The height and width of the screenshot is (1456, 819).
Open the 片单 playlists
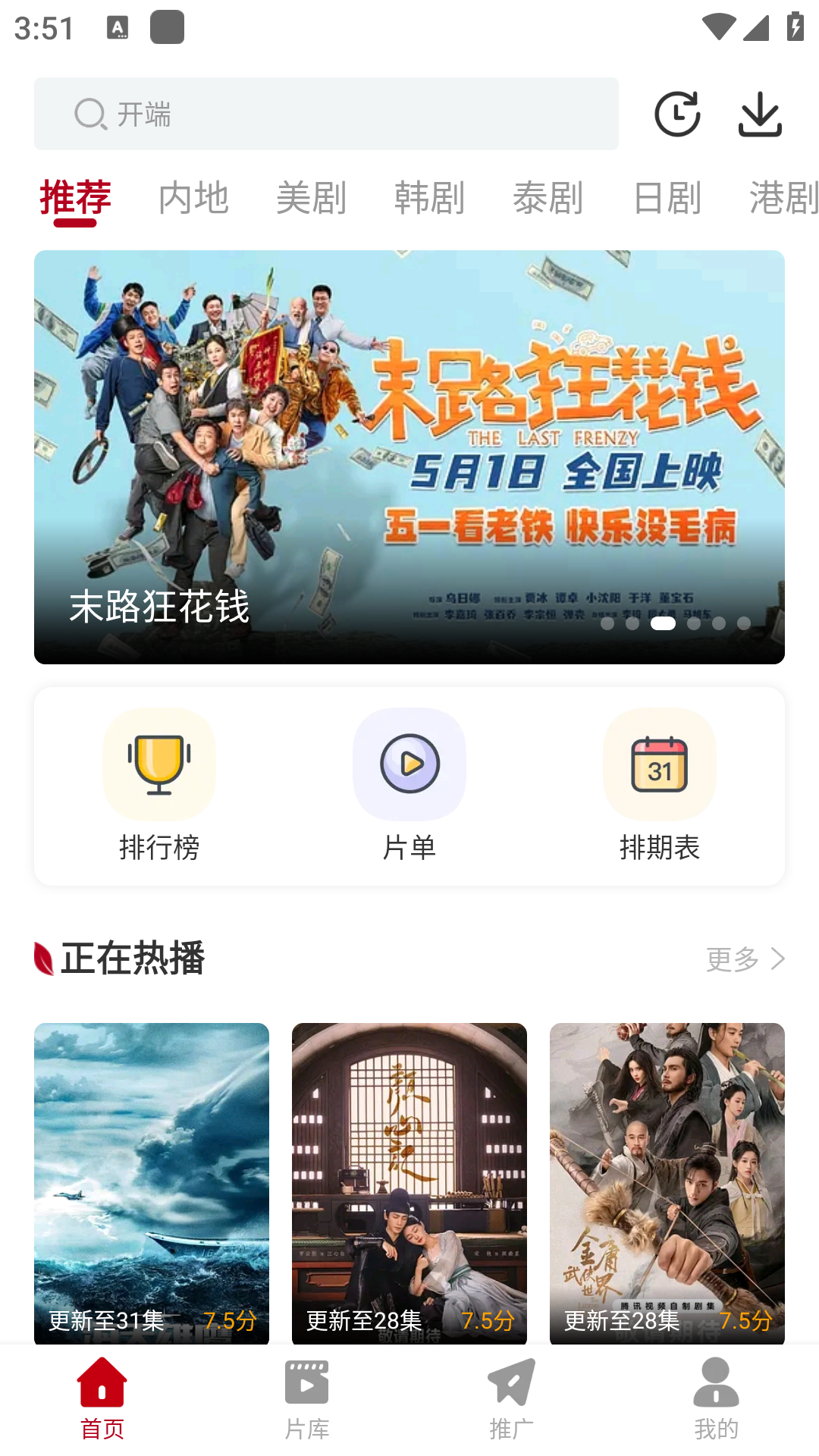(409, 786)
